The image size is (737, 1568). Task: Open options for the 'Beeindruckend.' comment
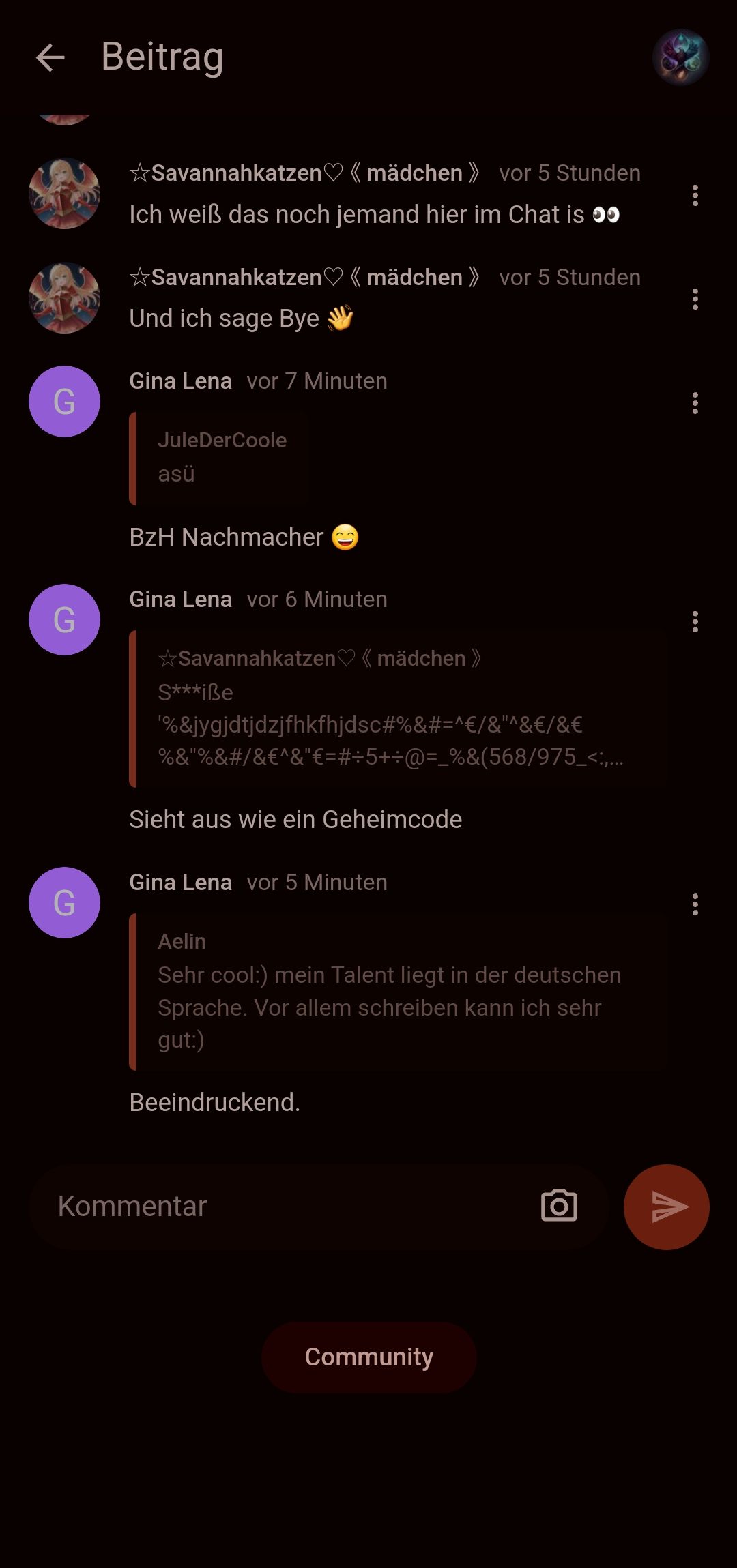(x=695, y=904)
